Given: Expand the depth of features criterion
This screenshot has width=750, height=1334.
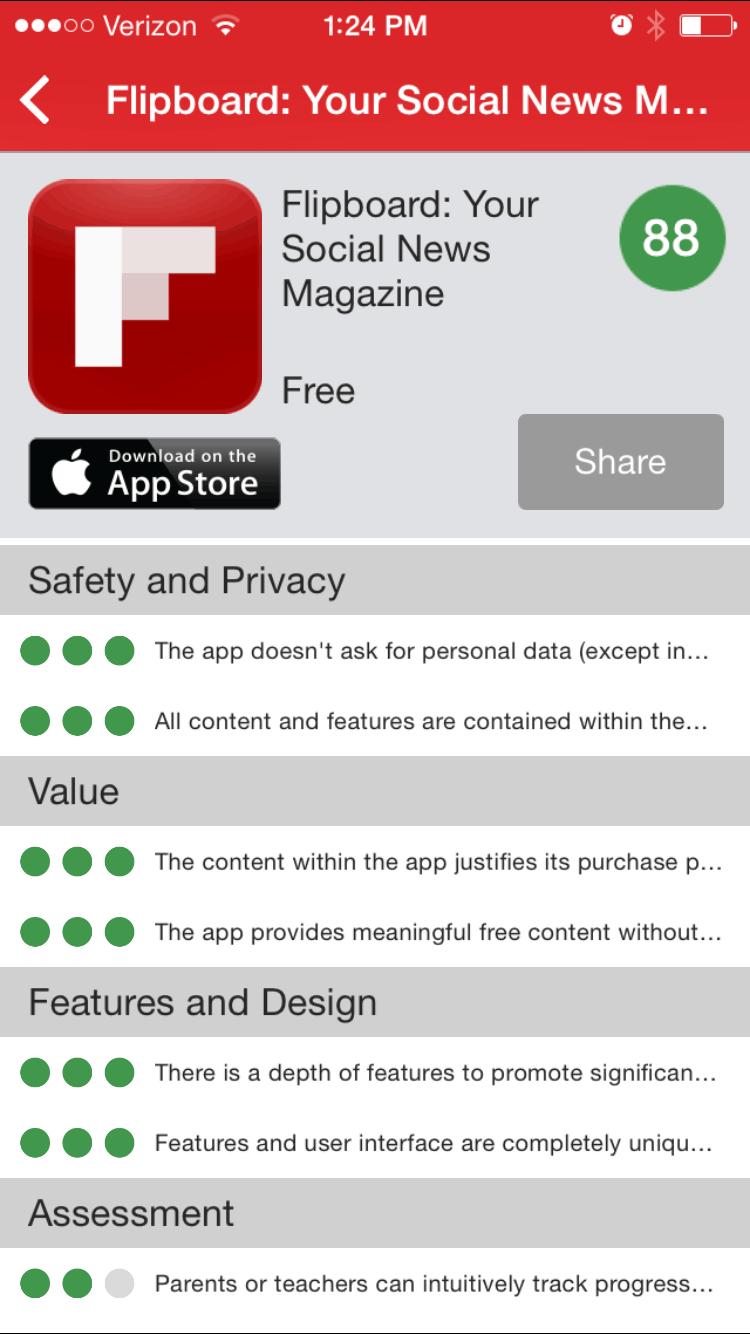Looking at the screenshot, I should click(375, 1073).
